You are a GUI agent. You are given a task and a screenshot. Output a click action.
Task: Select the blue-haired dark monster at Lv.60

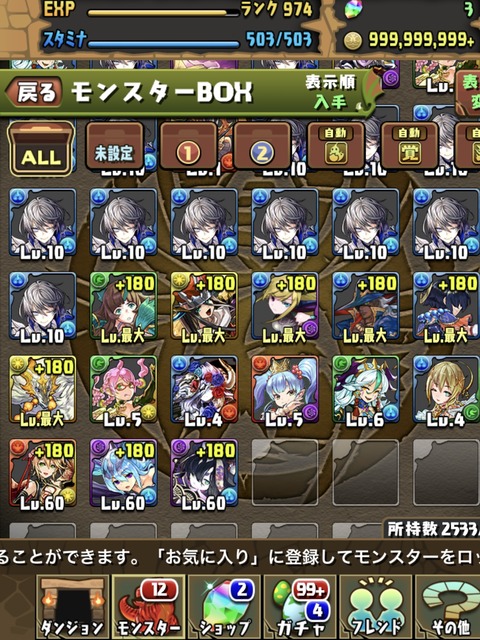tap(123, 473)
